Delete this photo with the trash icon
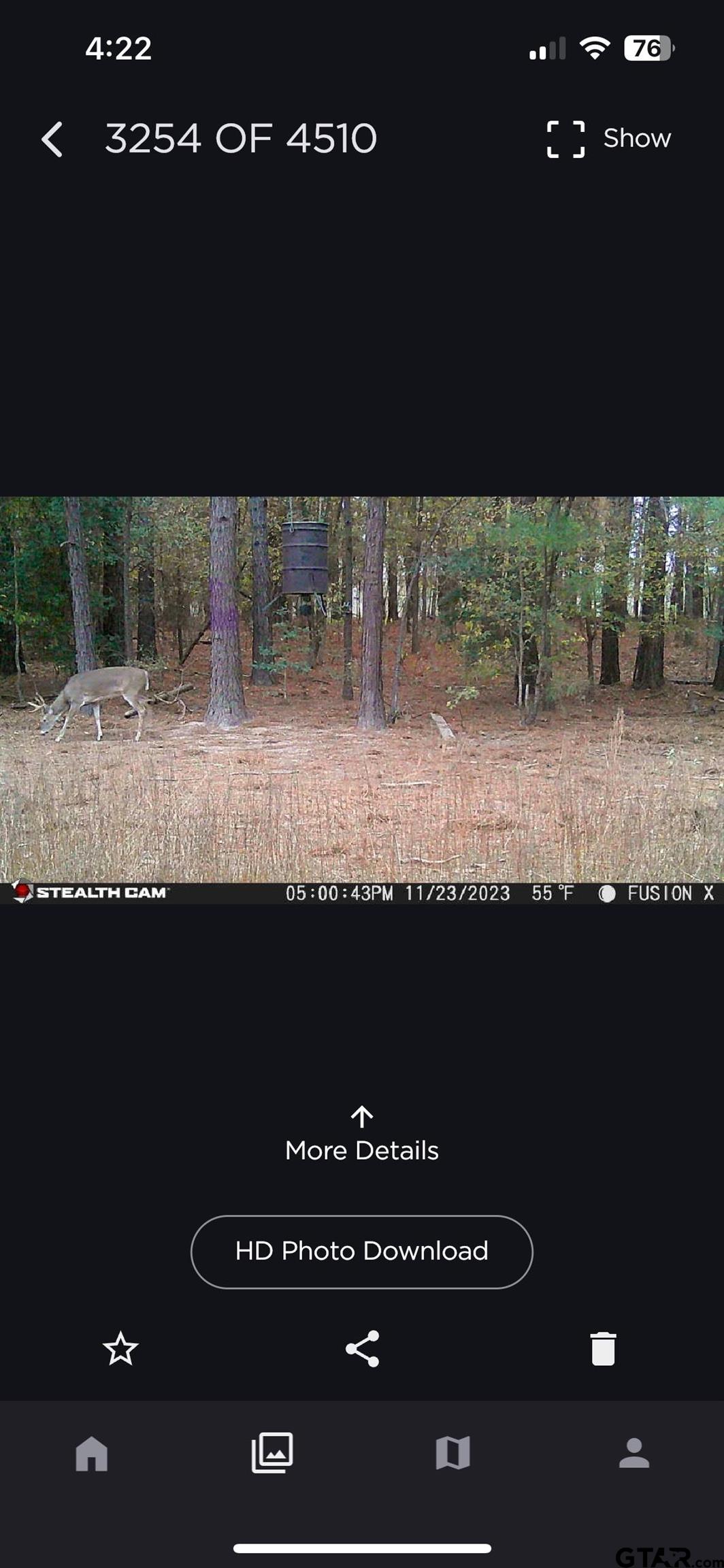Viewport: 724px width, 1568px height. (603, 1348)
